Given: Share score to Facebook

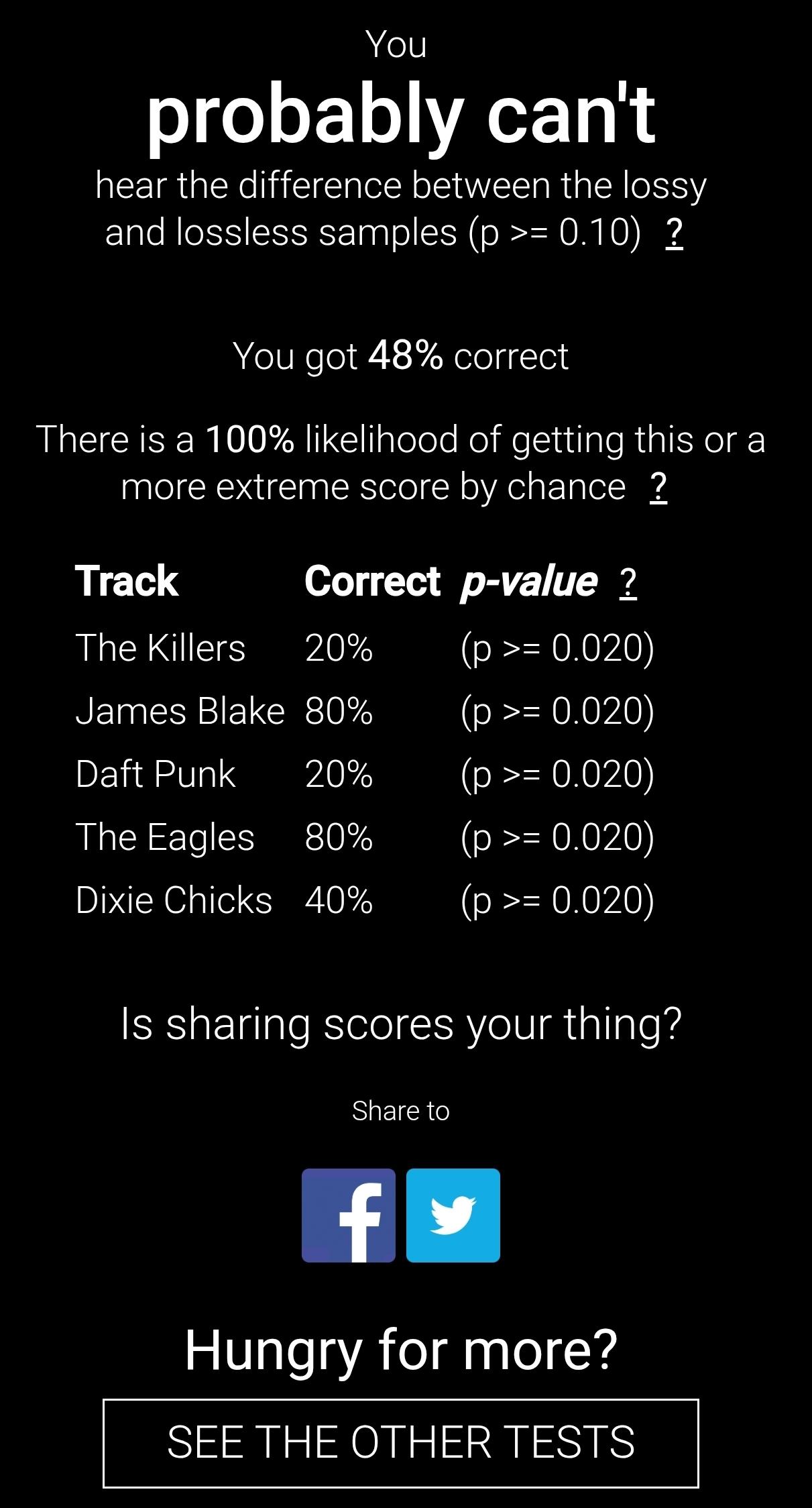Looking at the screenshot, I should tap(349, 1215).
